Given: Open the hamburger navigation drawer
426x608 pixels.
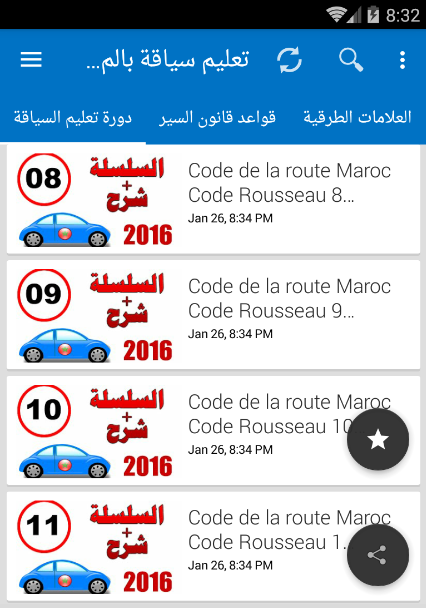Looking at the screenshot, I should point(31,60).
